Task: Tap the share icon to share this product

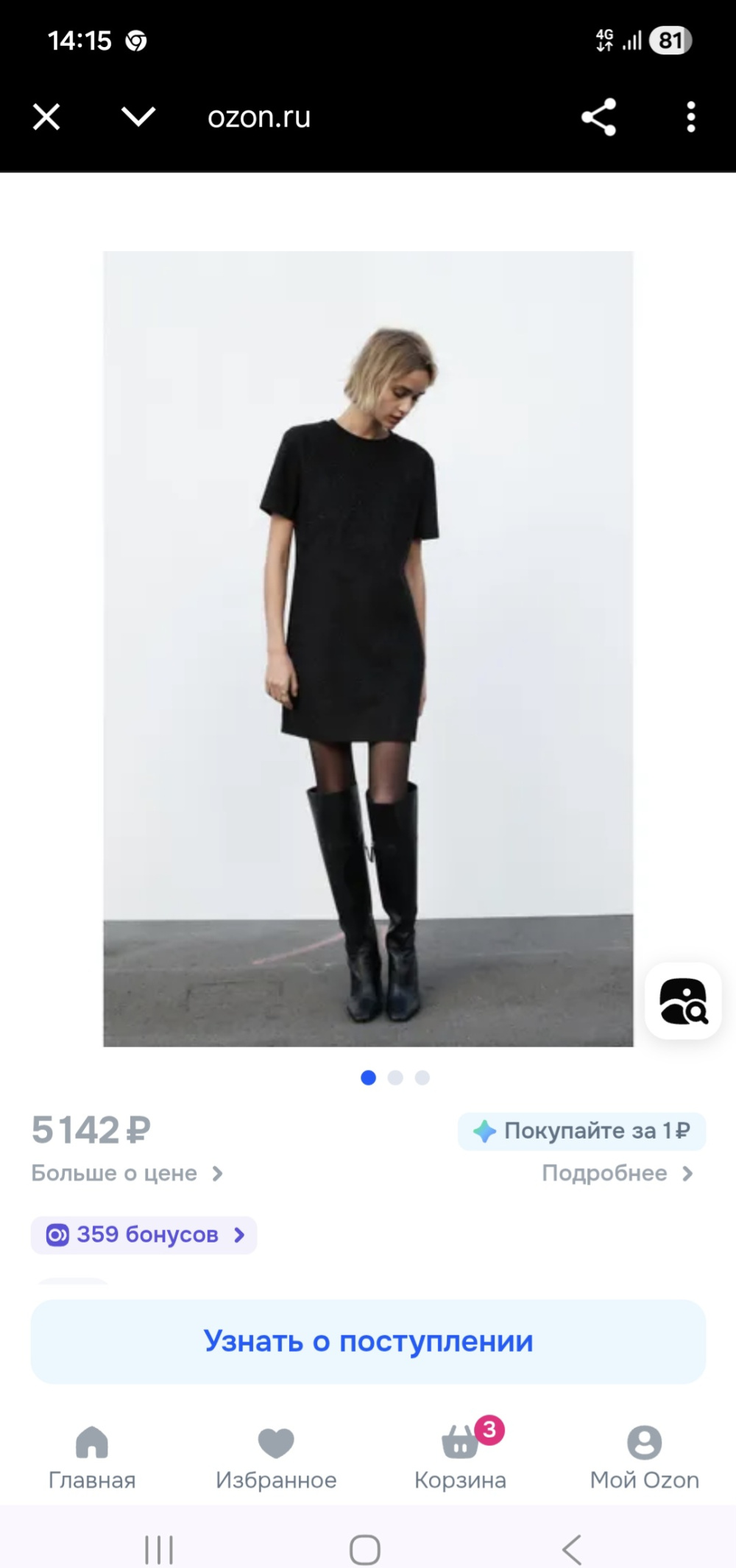Action: (598, 116)
